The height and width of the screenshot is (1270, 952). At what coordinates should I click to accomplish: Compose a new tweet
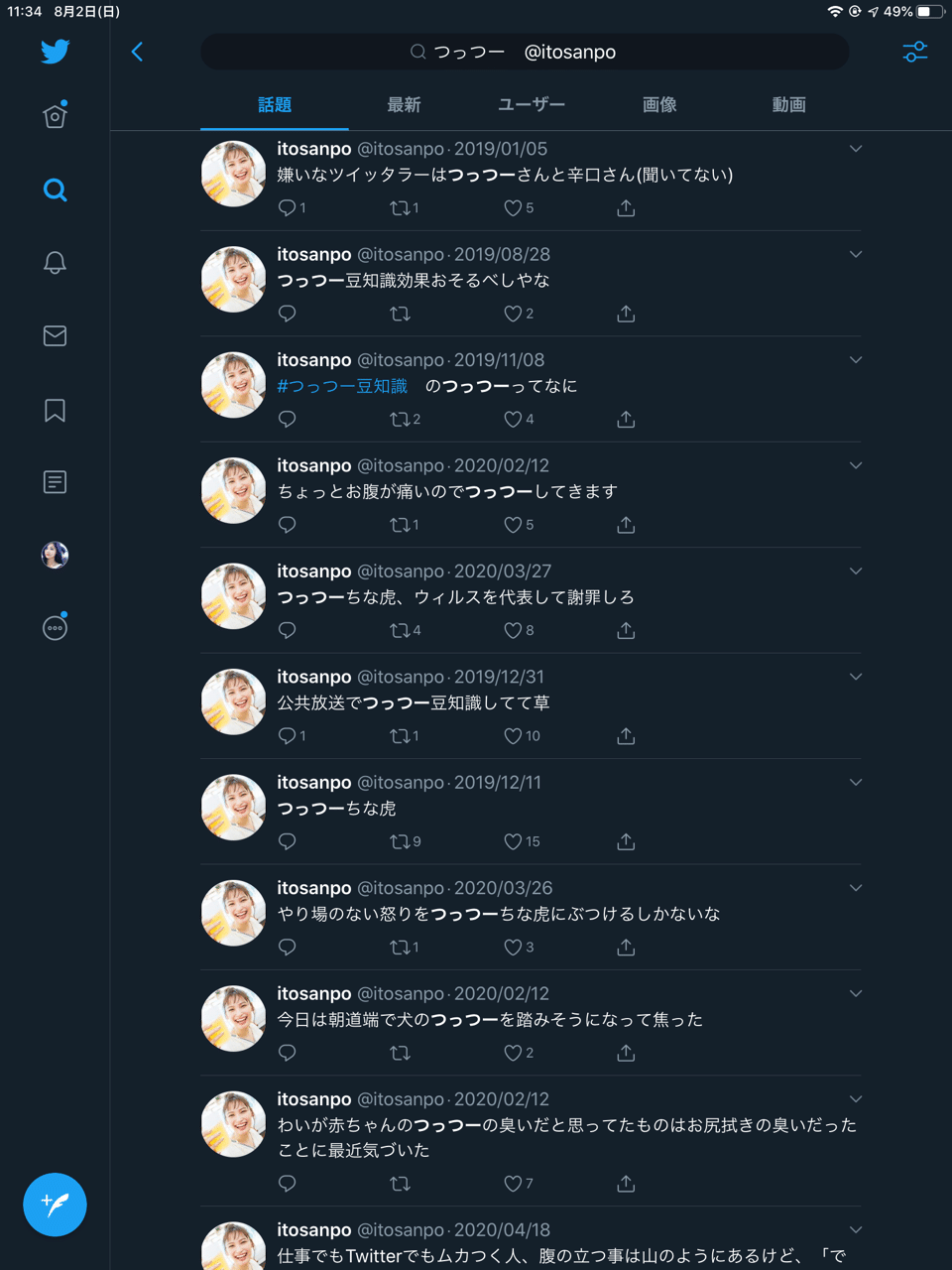click(55, 1205)
